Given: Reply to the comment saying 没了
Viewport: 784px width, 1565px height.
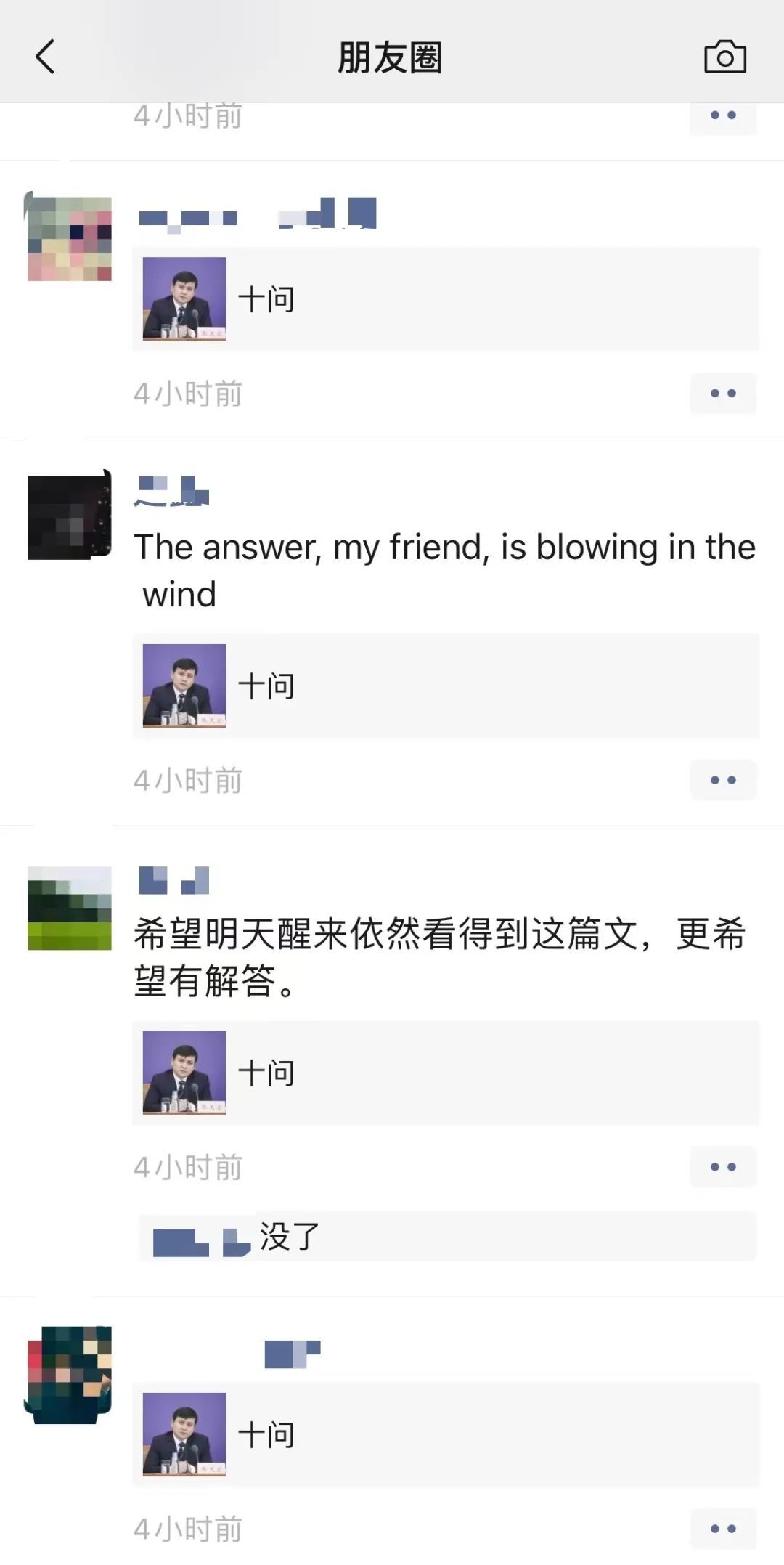Looking at the screenshot, I should 446,1237.
